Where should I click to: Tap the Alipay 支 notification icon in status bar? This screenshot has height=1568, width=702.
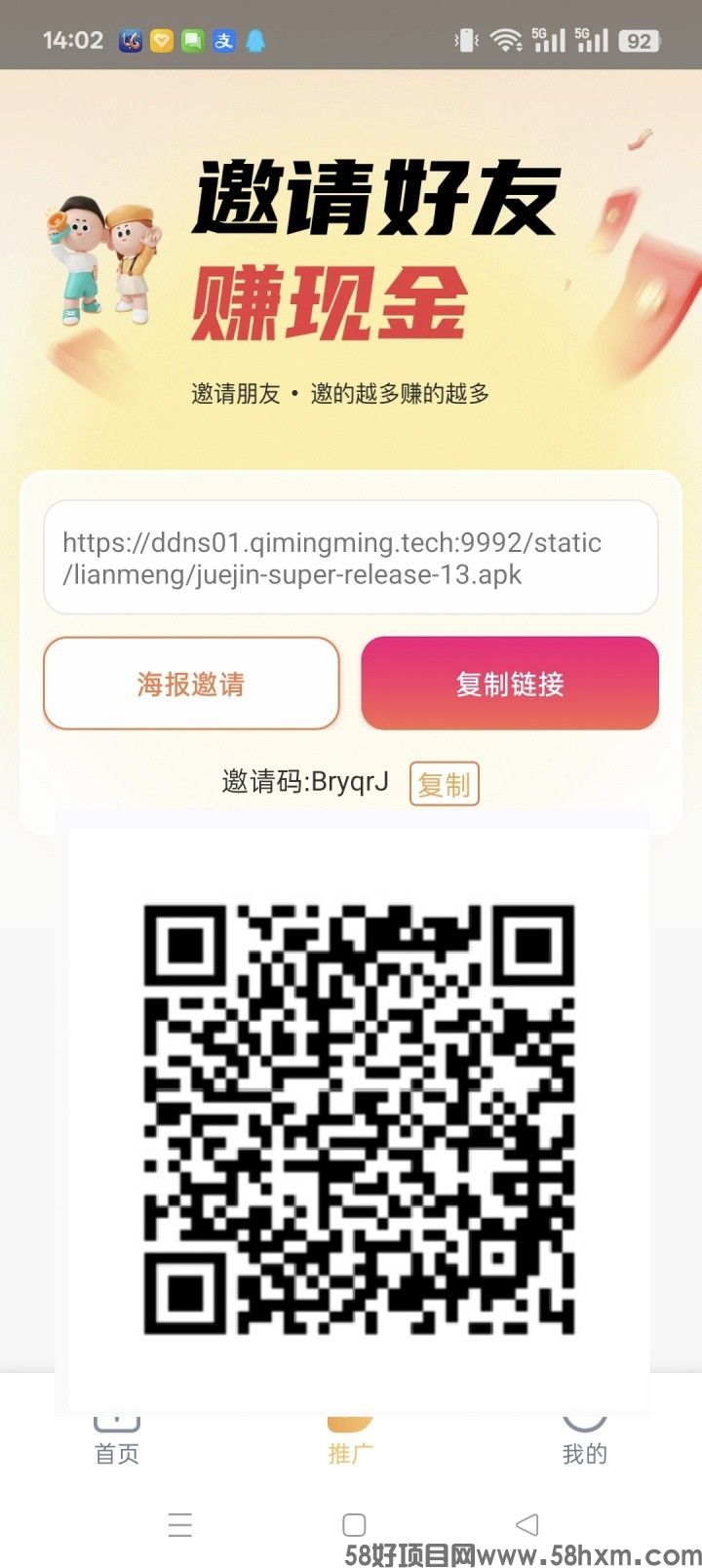(x=222, y=39)
